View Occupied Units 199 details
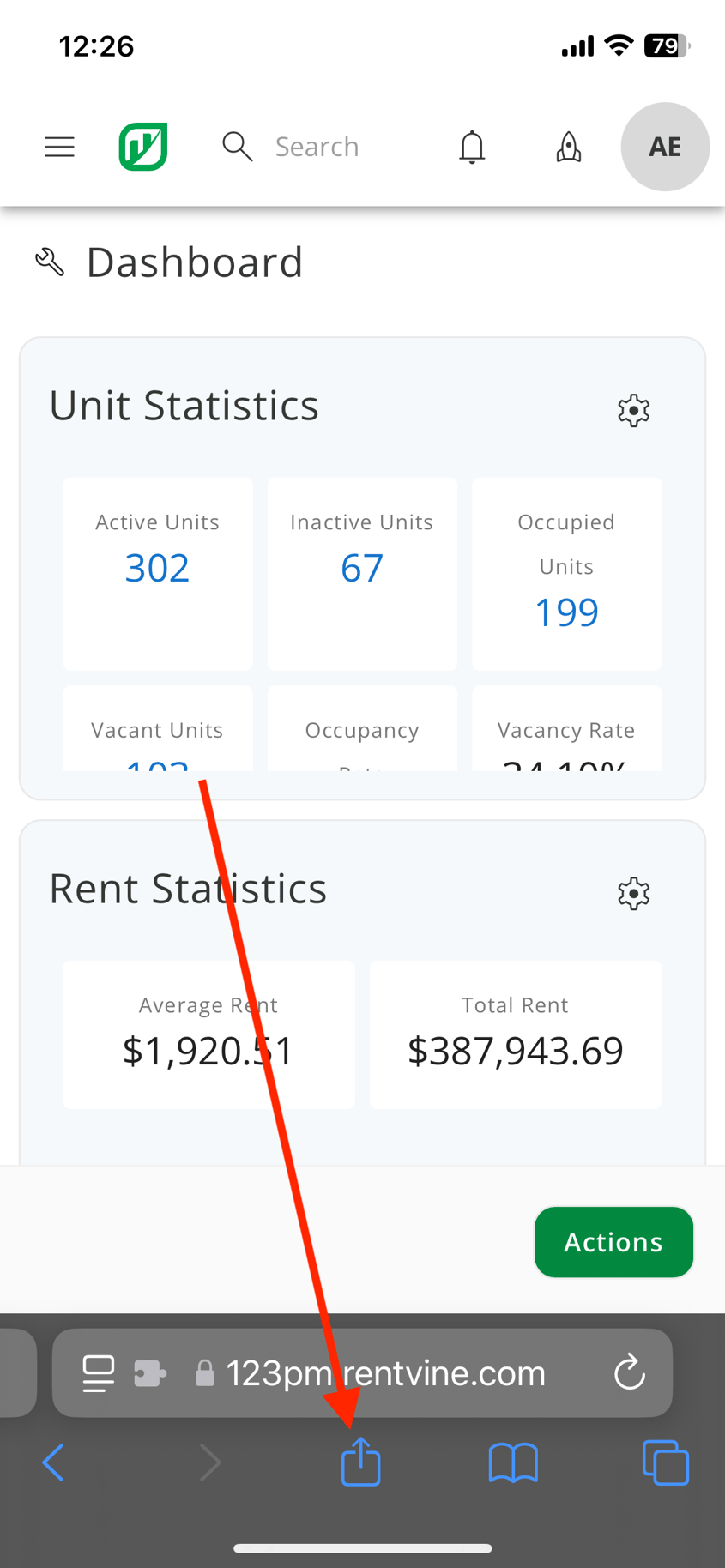Screen dimensions: 725x1568 click(566, 611)
